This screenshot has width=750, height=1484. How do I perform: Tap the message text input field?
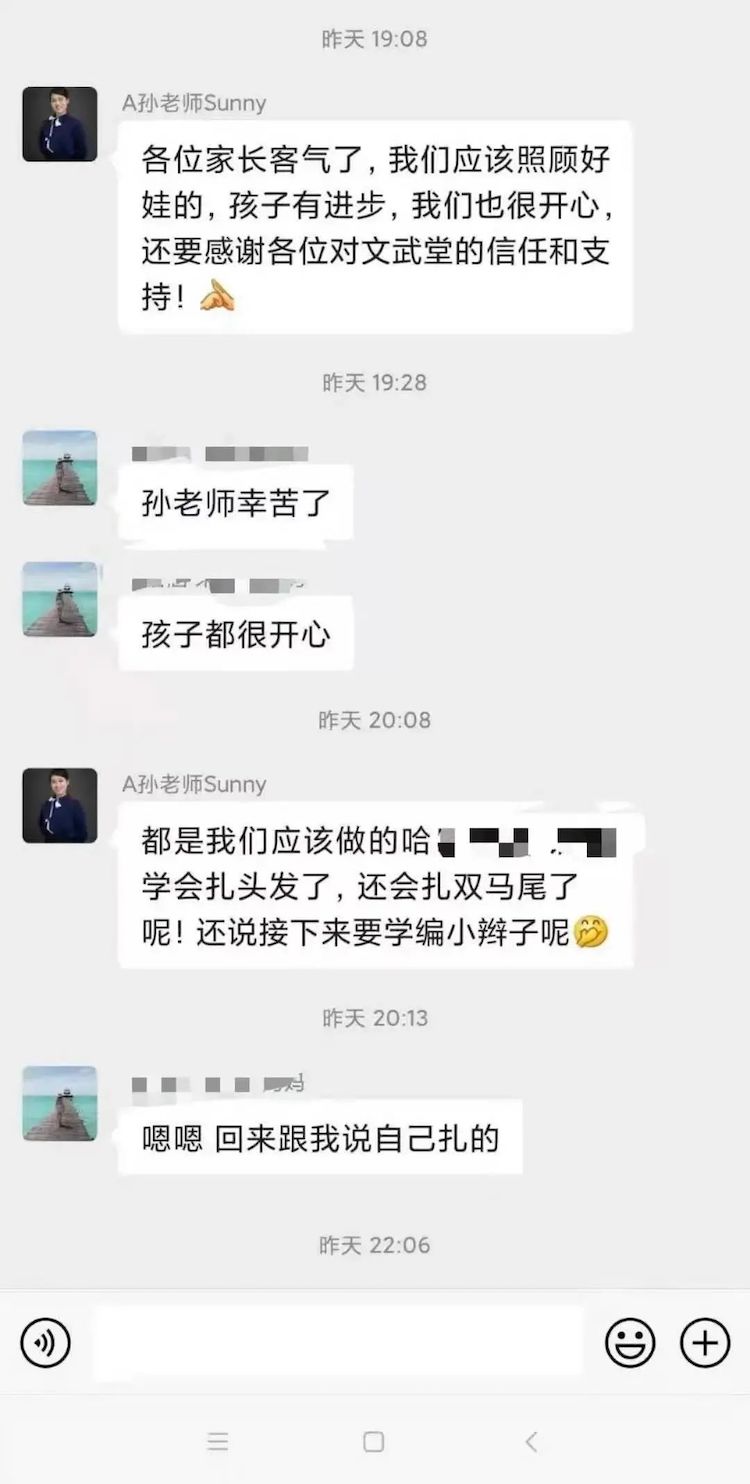(x=338, y=1342)
